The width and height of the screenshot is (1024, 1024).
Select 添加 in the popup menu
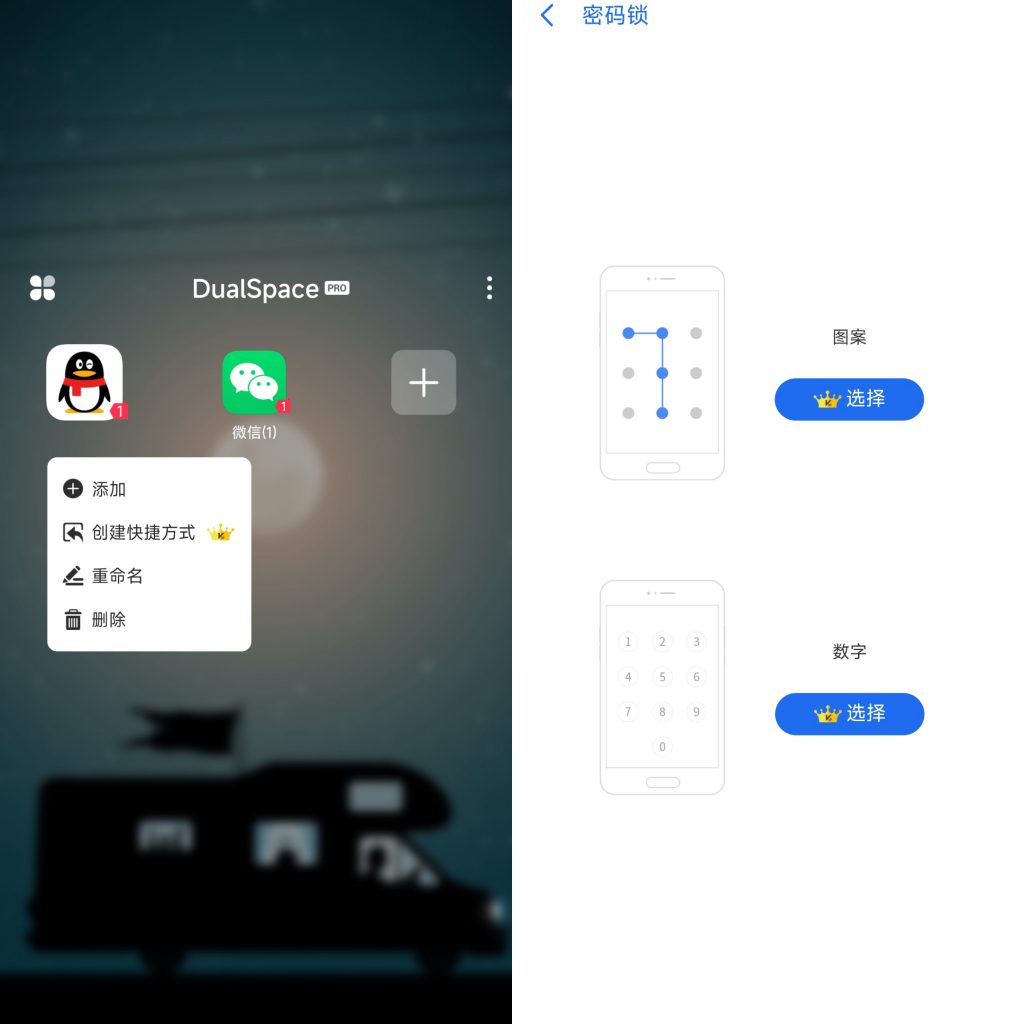click(x=110, y=489)
